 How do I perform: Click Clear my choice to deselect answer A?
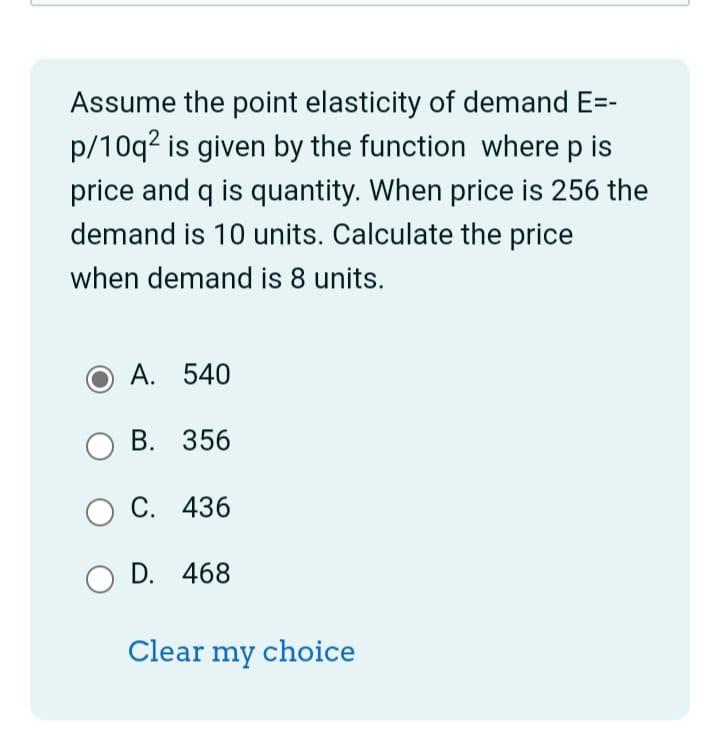pyautogui.click(x=240, y=652)
